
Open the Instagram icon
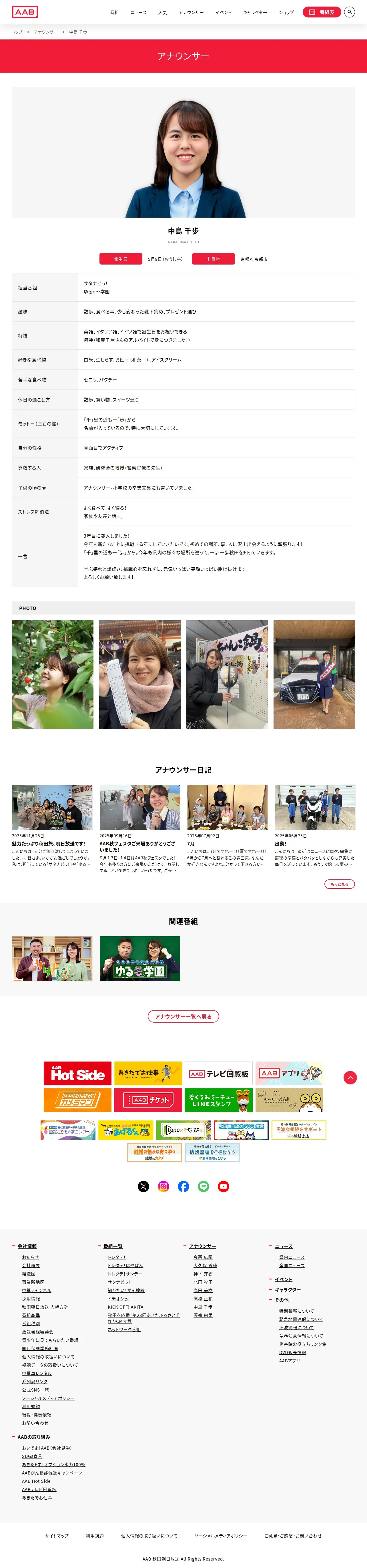pos(163,1186)
